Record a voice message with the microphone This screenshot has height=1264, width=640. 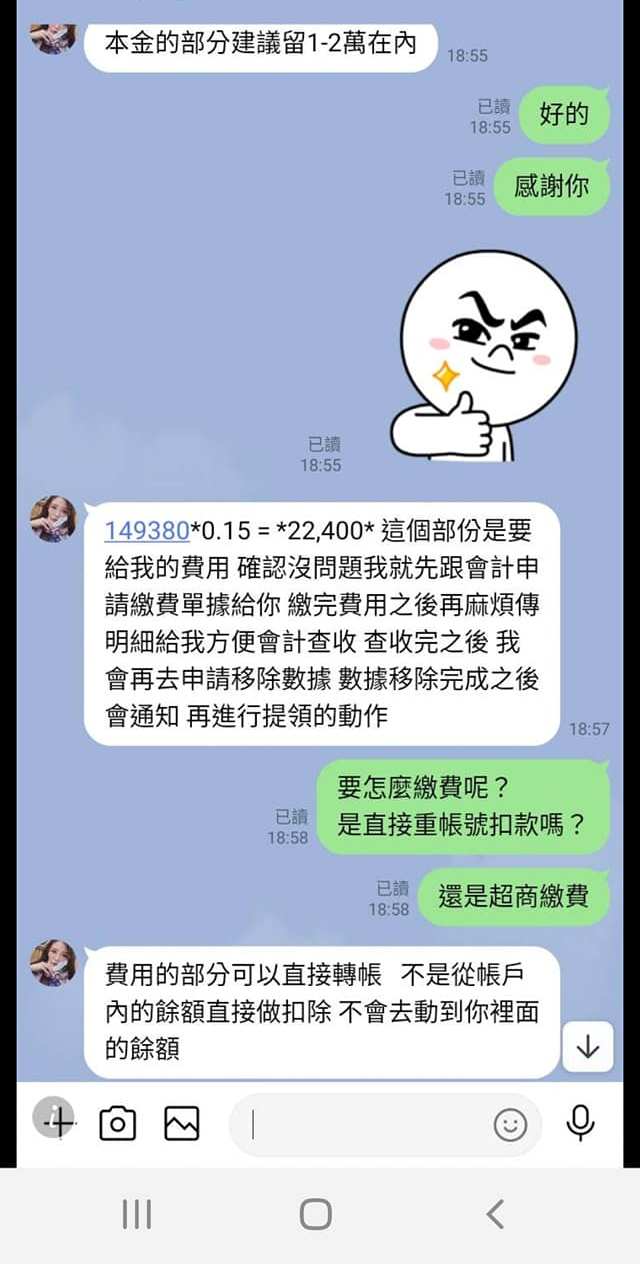[580, 1124]
